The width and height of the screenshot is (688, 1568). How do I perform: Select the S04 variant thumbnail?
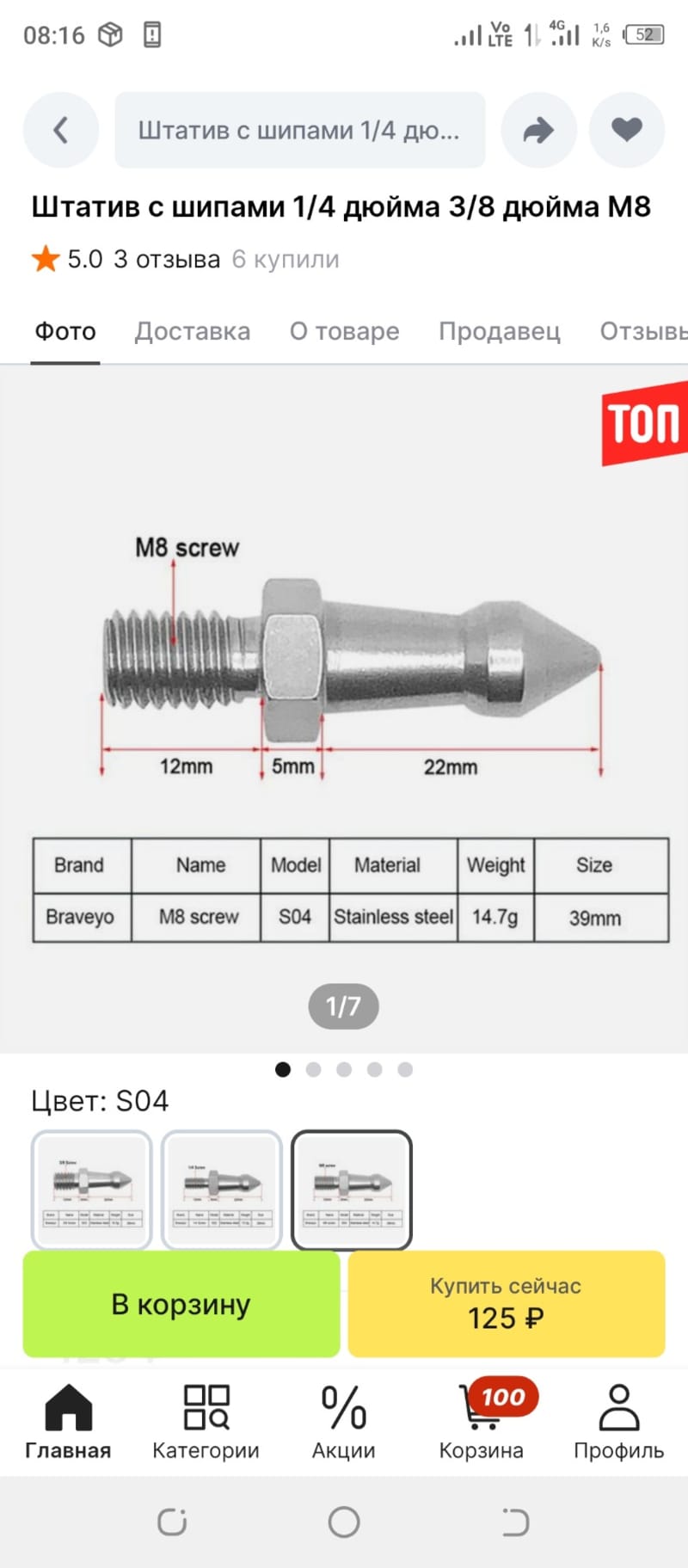pyautogui.click(x=352, y=1190)
